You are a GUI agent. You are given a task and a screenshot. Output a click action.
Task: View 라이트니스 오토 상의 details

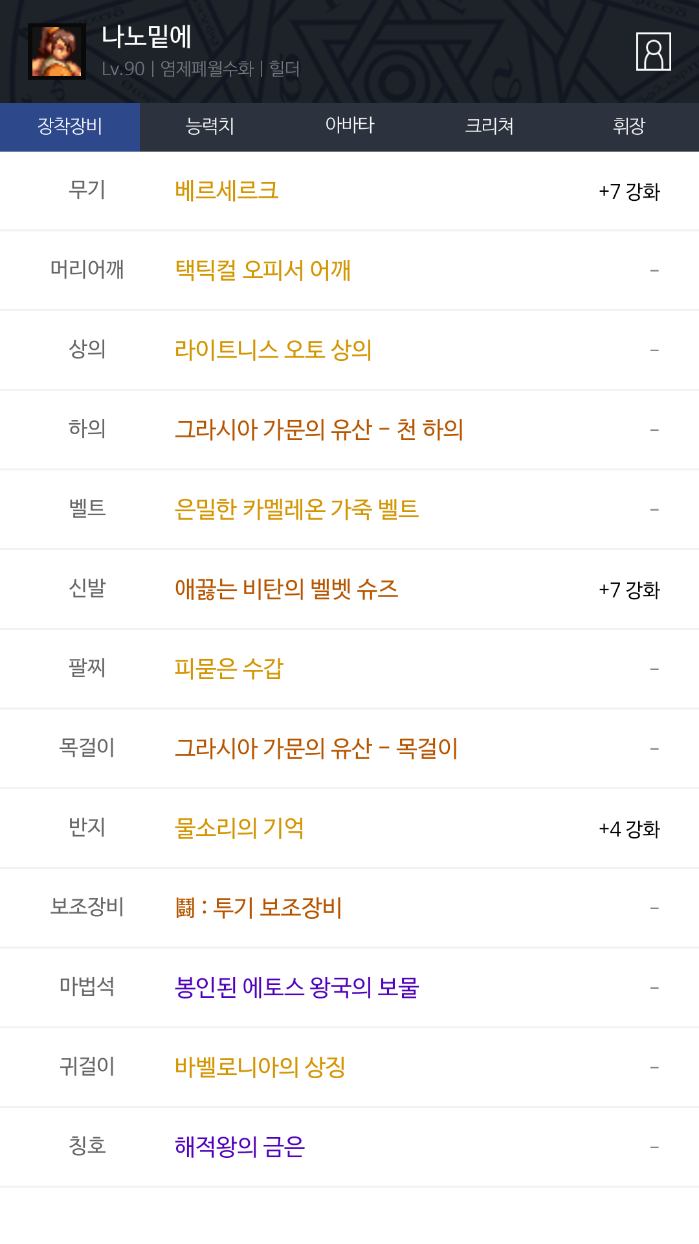[x=273, y=350]
